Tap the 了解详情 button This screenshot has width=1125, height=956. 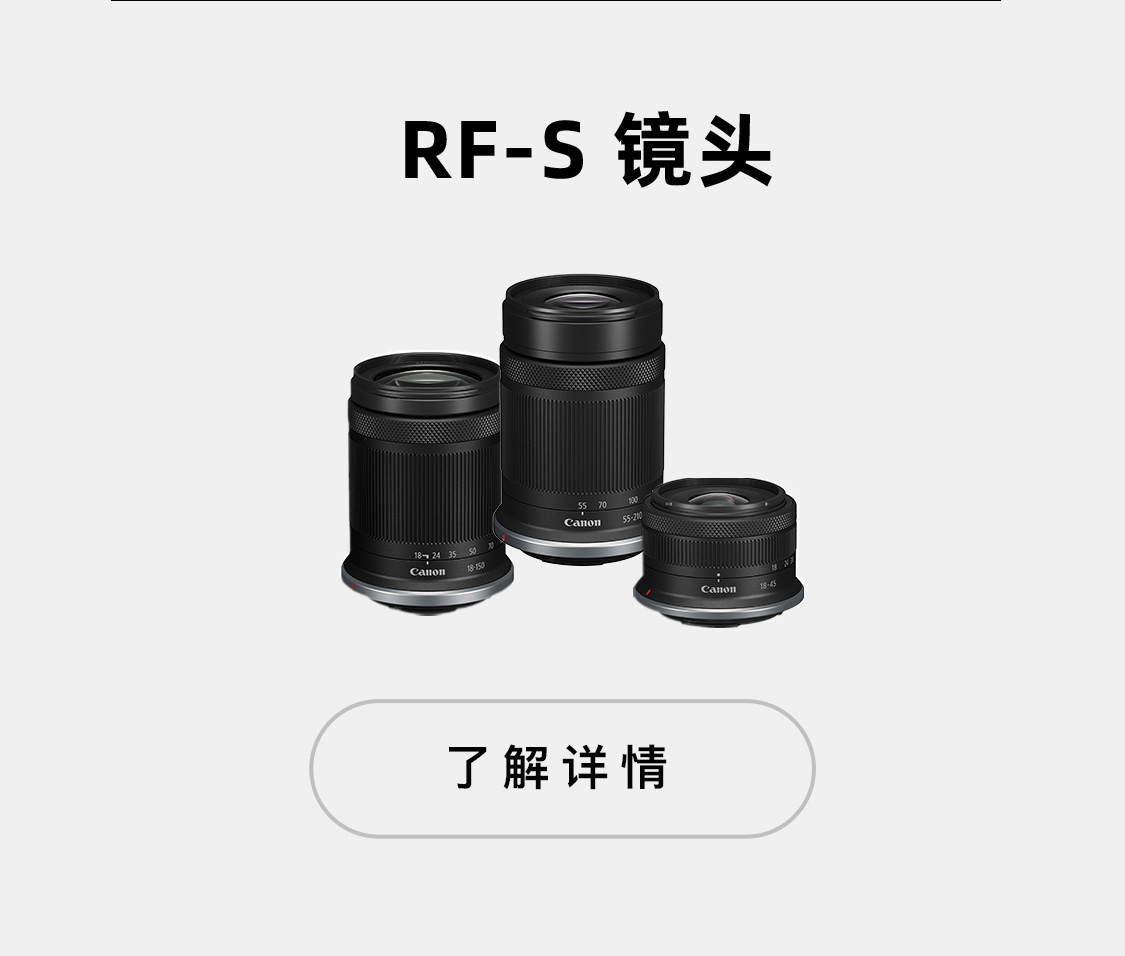[x=562, y=768]
